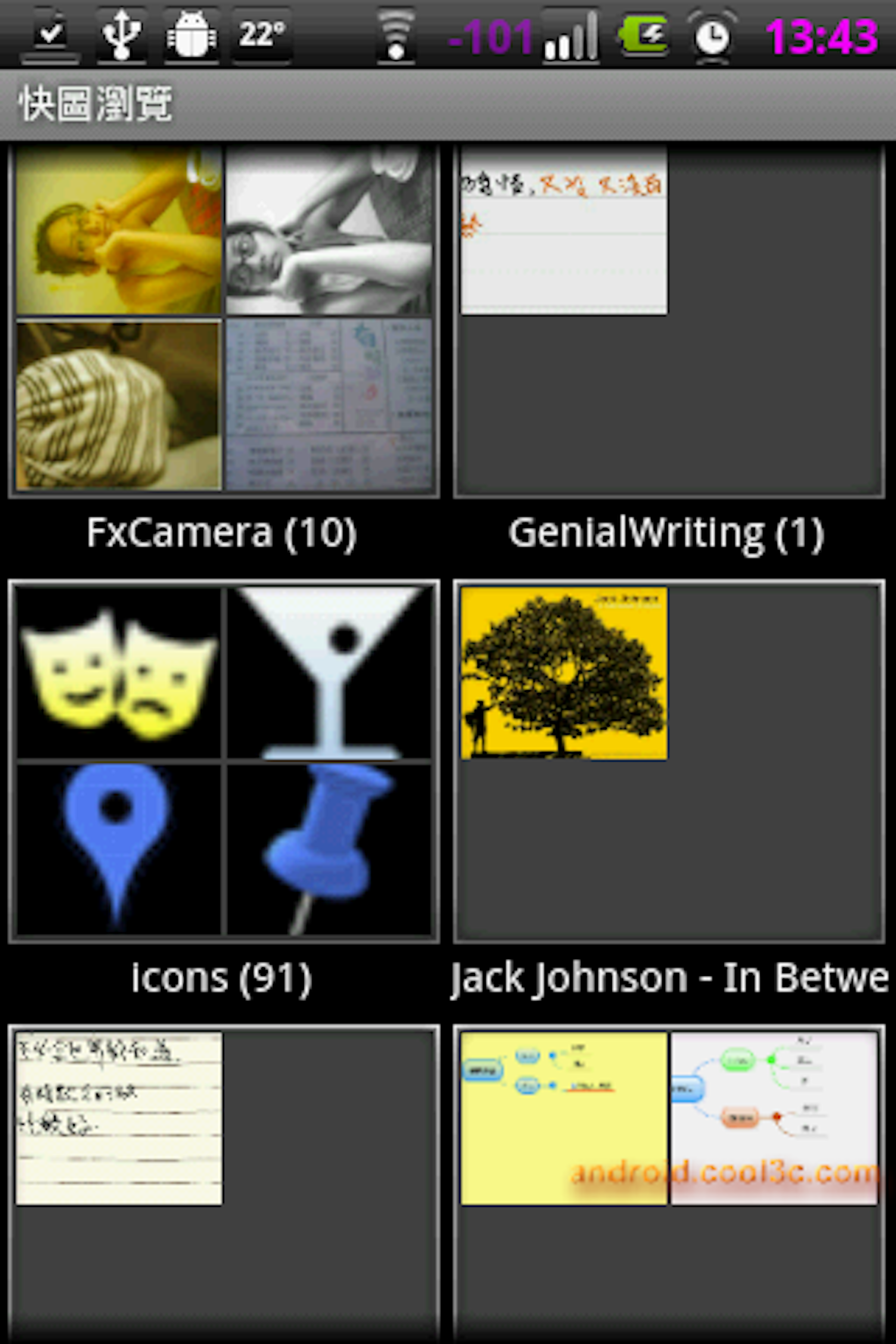
Task: Open the Jack Johnson - In Between album folder
Action: 669,761
